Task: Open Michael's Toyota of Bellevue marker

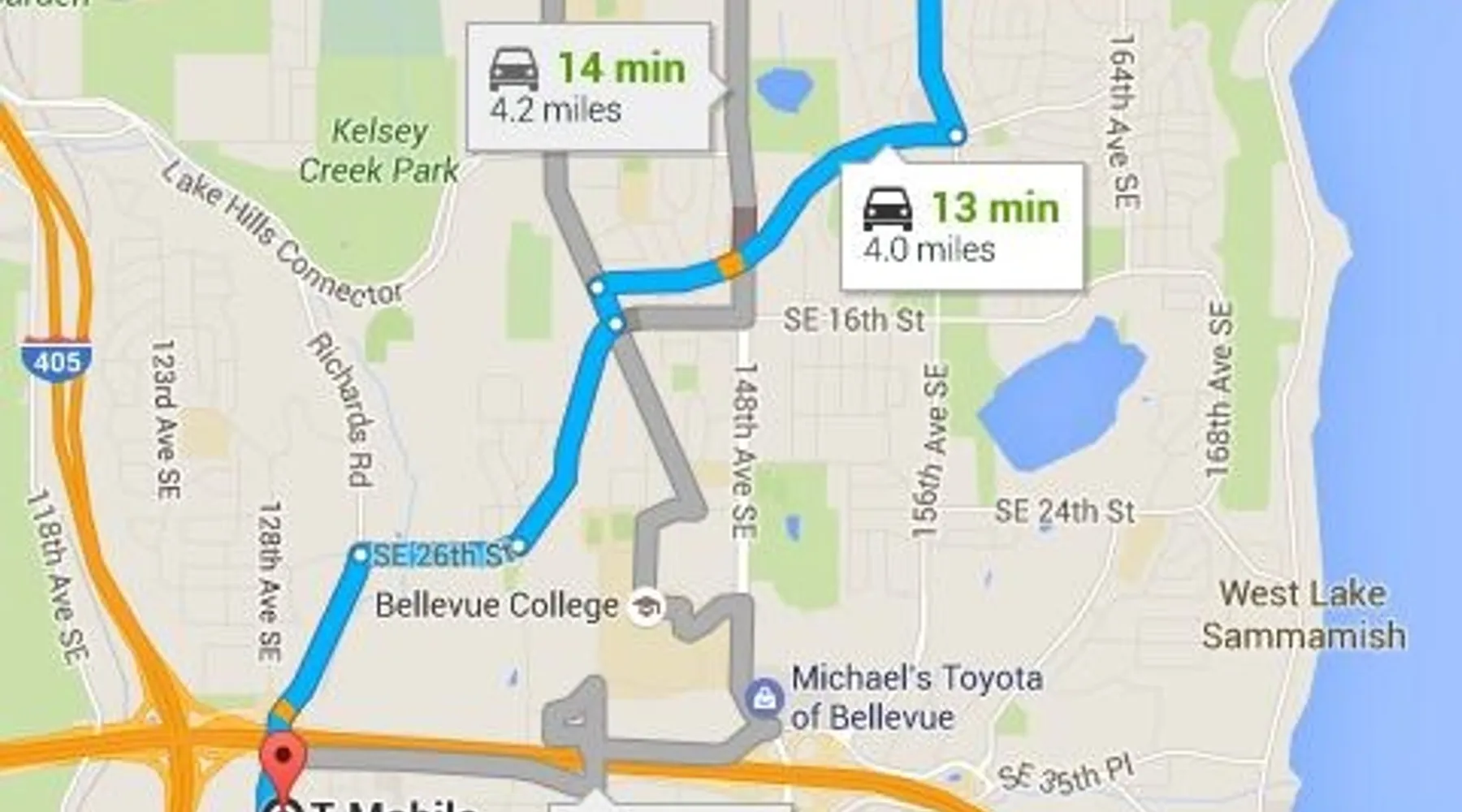Action: pyautogui.click(x=764, y=698)
